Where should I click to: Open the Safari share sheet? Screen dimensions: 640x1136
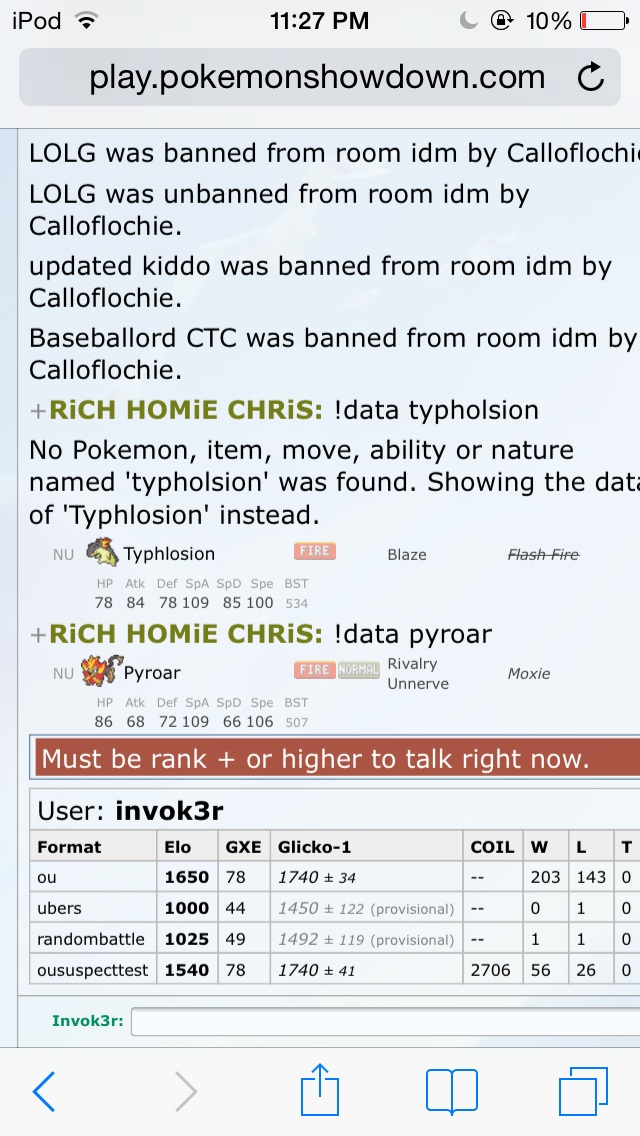click(320, 1089)
